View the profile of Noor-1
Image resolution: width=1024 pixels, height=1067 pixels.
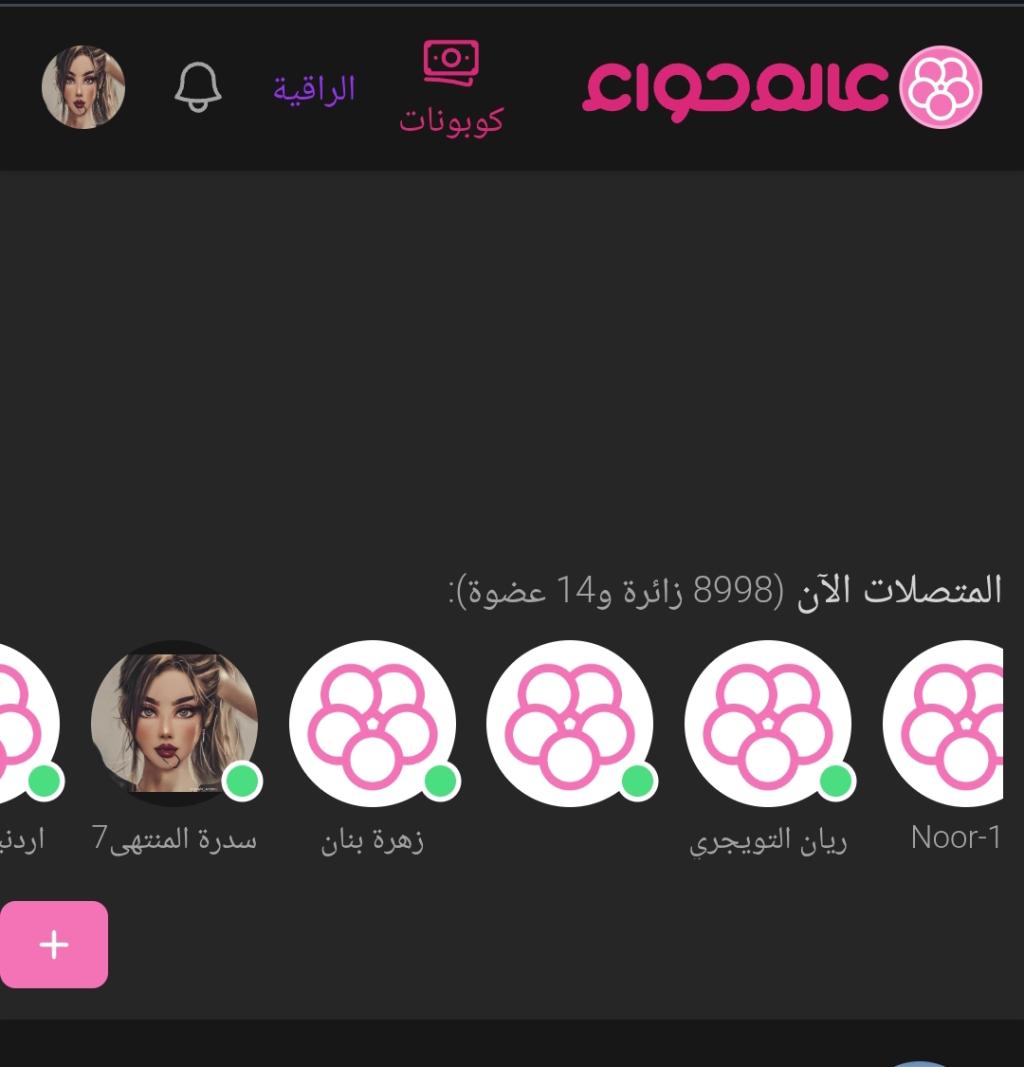[951, 722]
